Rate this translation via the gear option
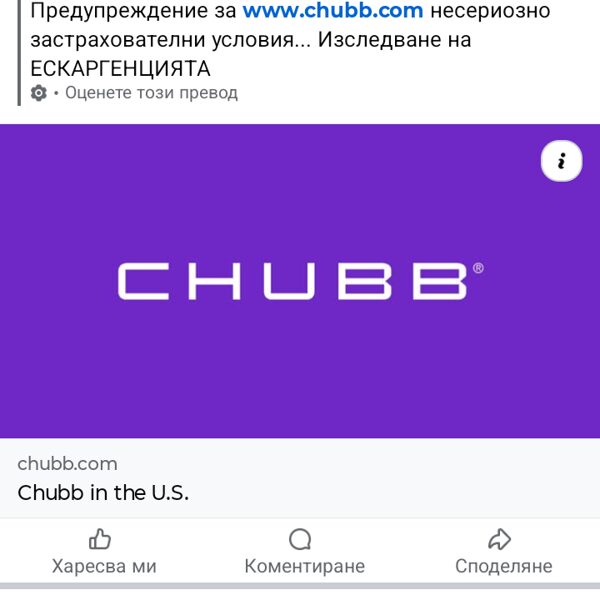 tap(39, 93)
